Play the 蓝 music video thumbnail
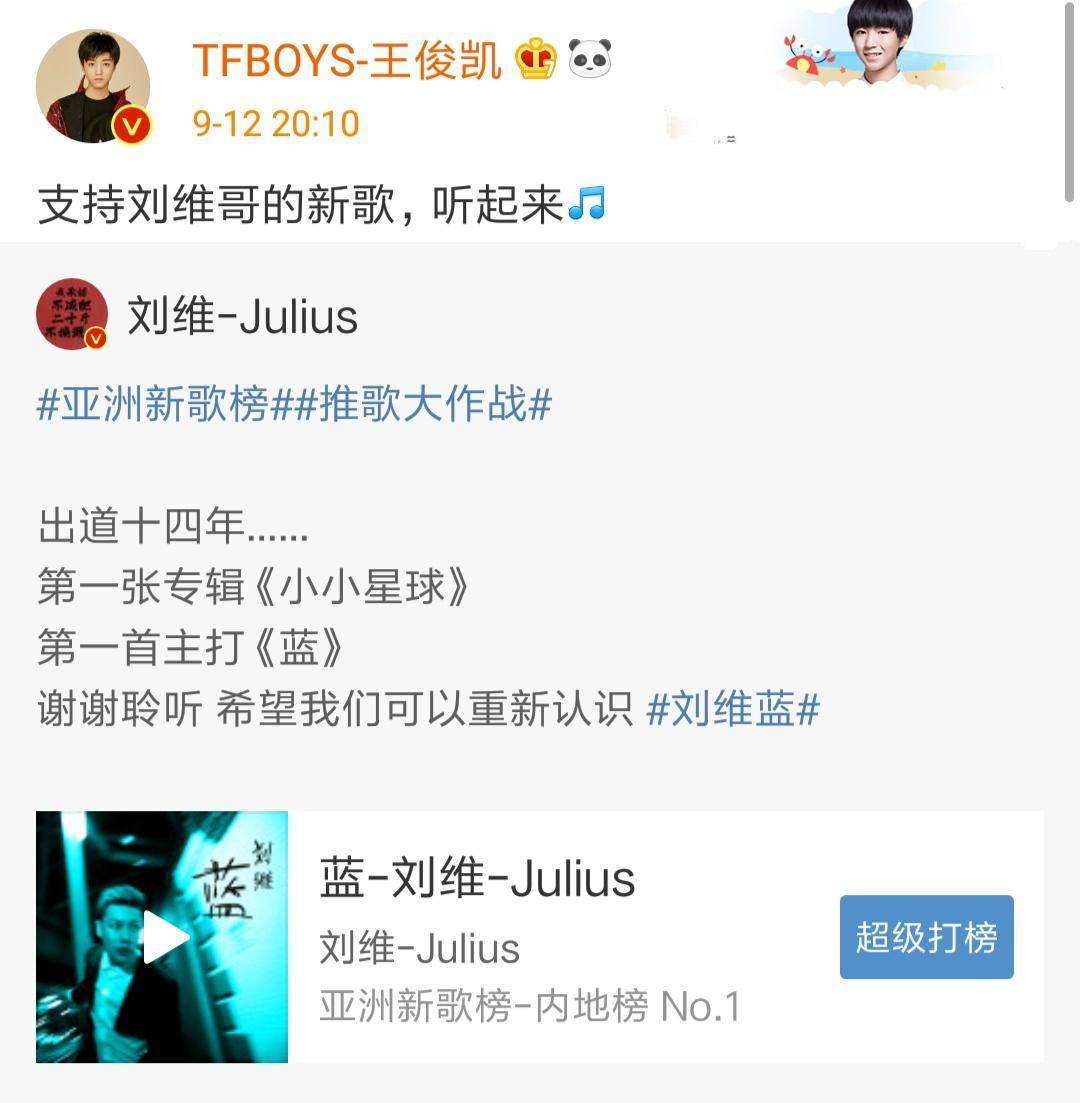This screenshot has height=1103, width=1080. (x=162, y=937)
